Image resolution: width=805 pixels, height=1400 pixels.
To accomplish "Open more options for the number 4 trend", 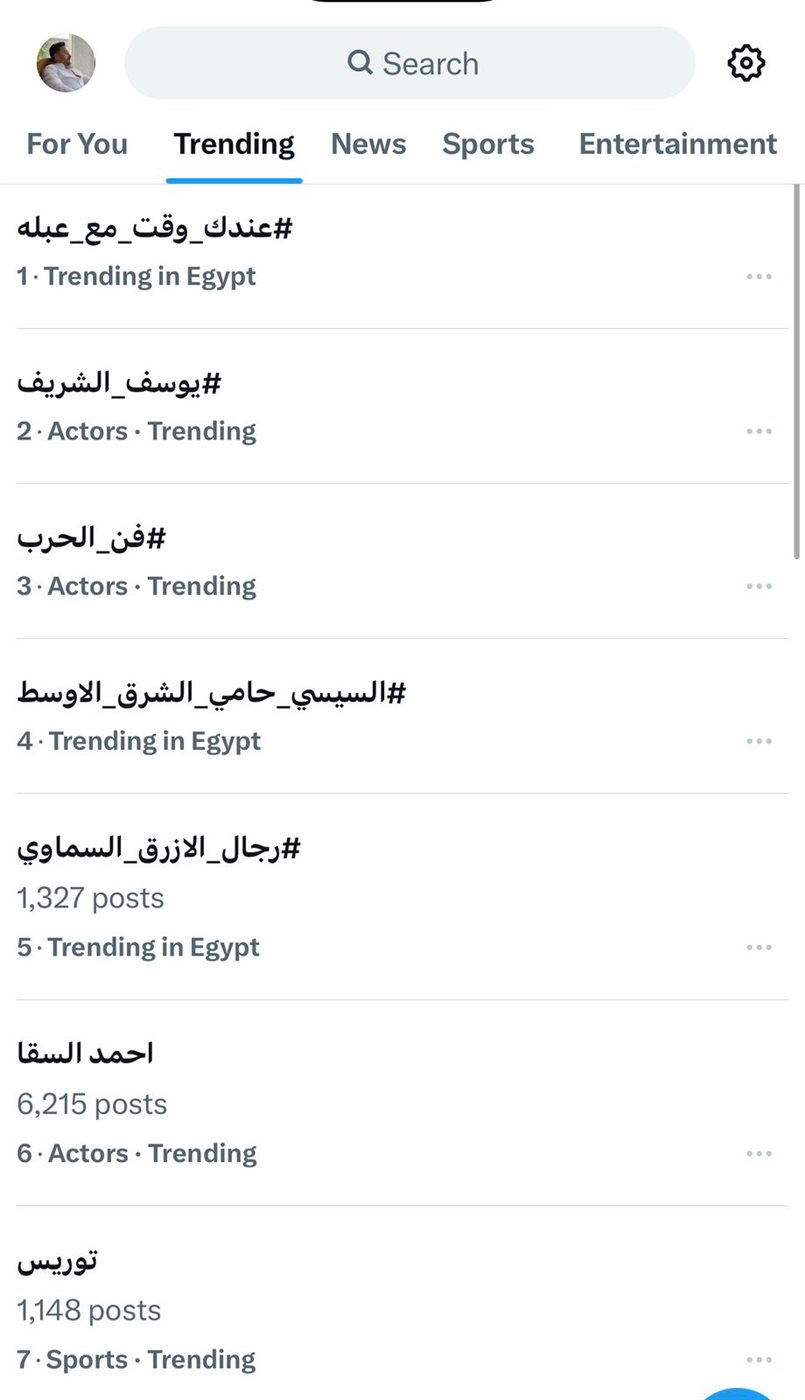I will click(x=759, y=742).
